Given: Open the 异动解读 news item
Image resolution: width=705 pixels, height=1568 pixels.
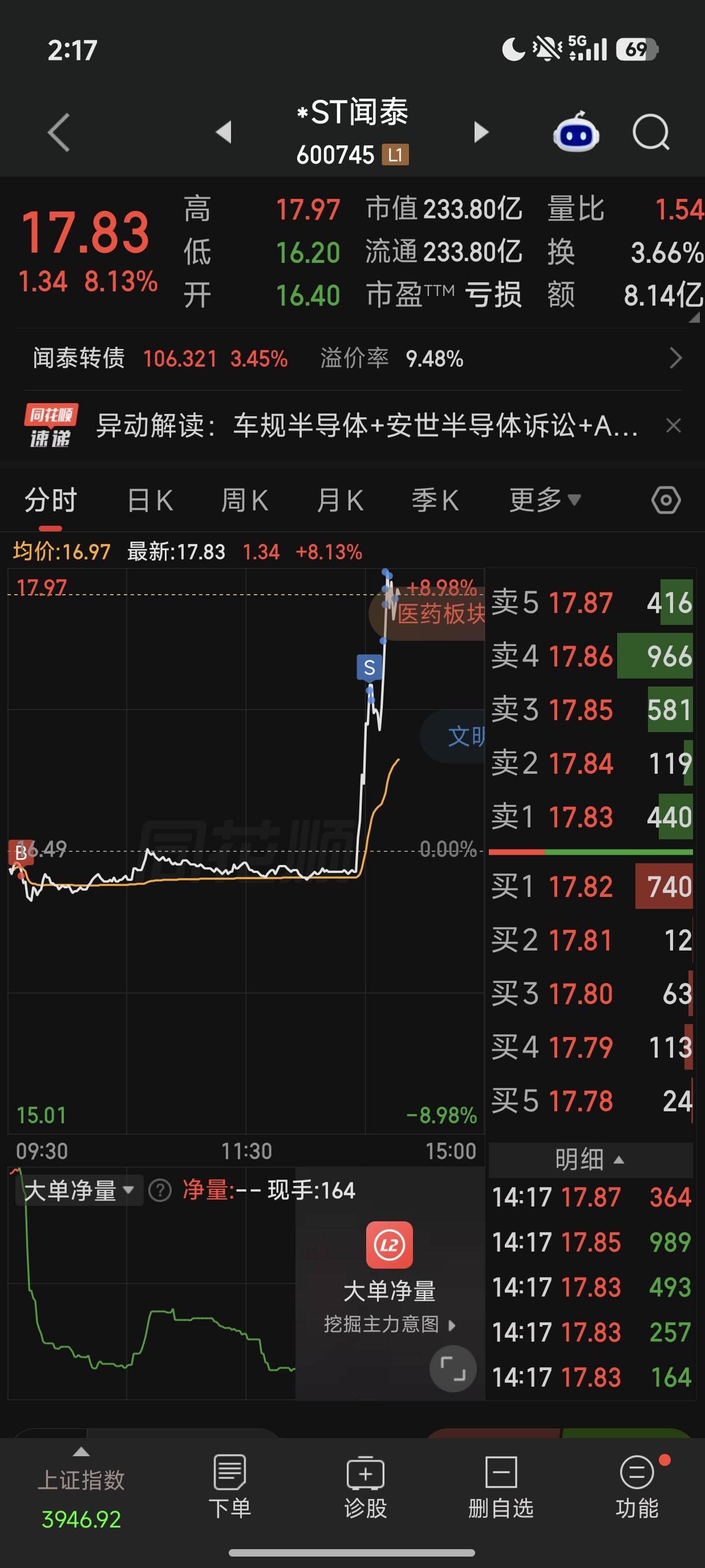Looking at the screenshot, I should click(367, 425).
